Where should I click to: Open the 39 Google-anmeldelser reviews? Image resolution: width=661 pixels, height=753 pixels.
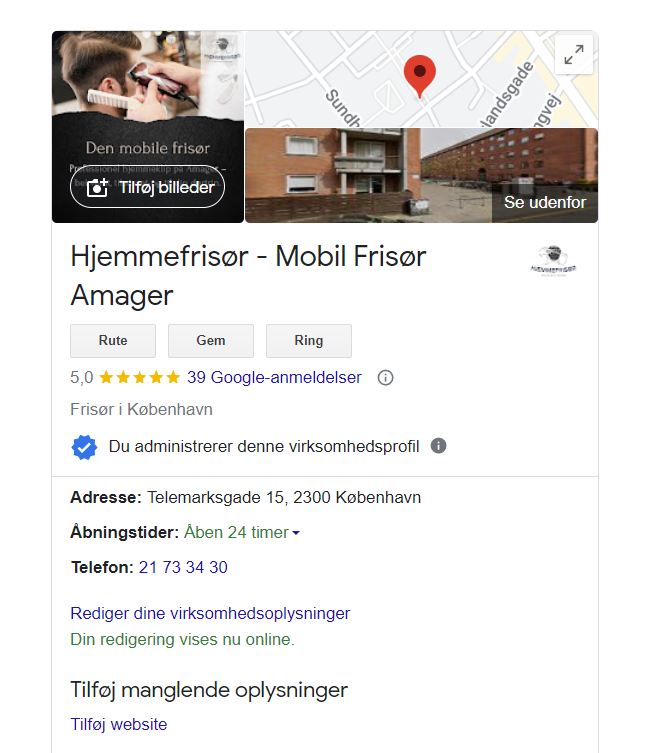click(274, 378)
